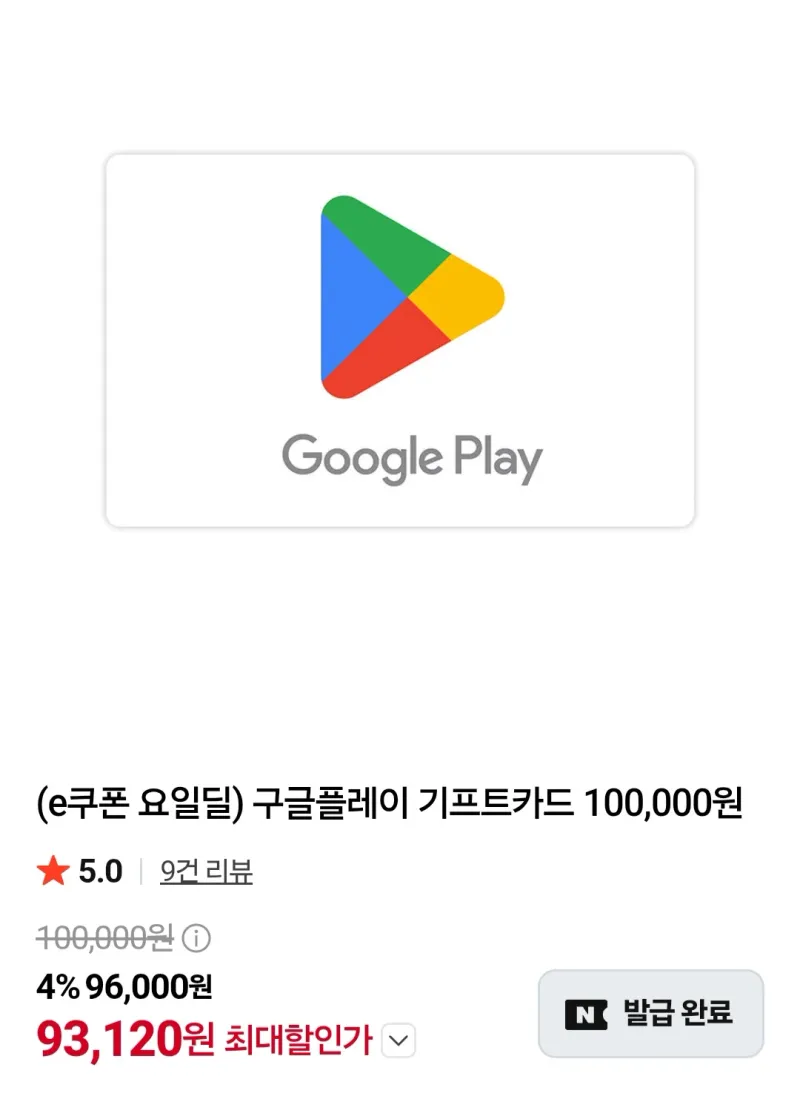Open the 9건 리뷰 reviews link
This screenshot has height=1099, width=800.
click(x=206, y=871)
